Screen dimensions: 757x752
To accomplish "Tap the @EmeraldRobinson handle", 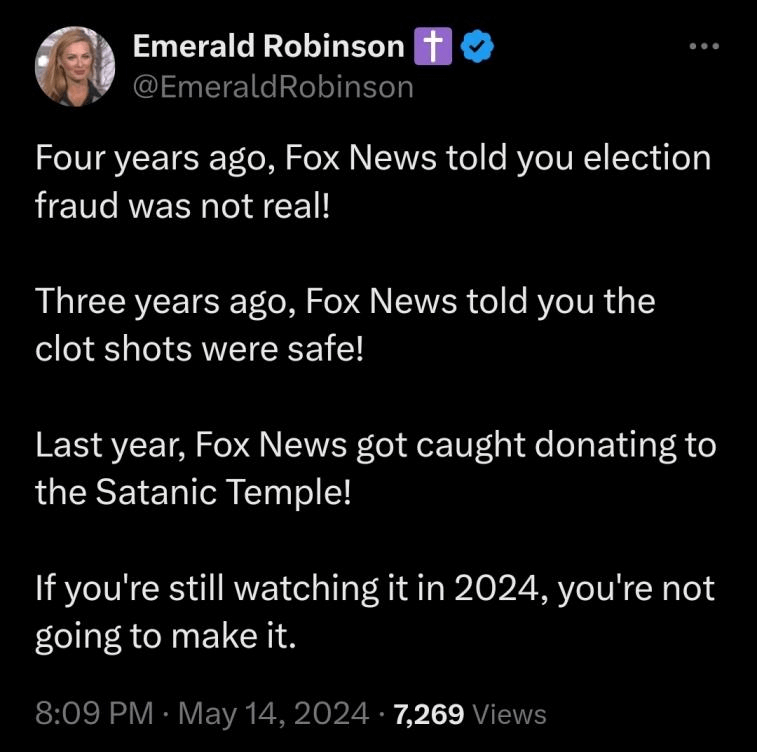I will point(273,87).
